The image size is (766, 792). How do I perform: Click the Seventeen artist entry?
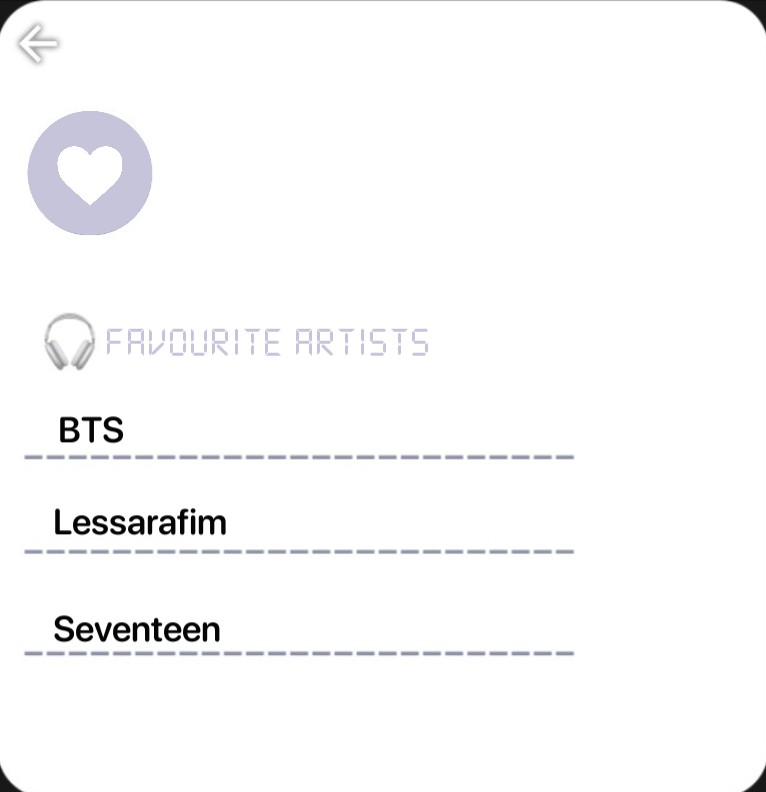pos(137,629)
